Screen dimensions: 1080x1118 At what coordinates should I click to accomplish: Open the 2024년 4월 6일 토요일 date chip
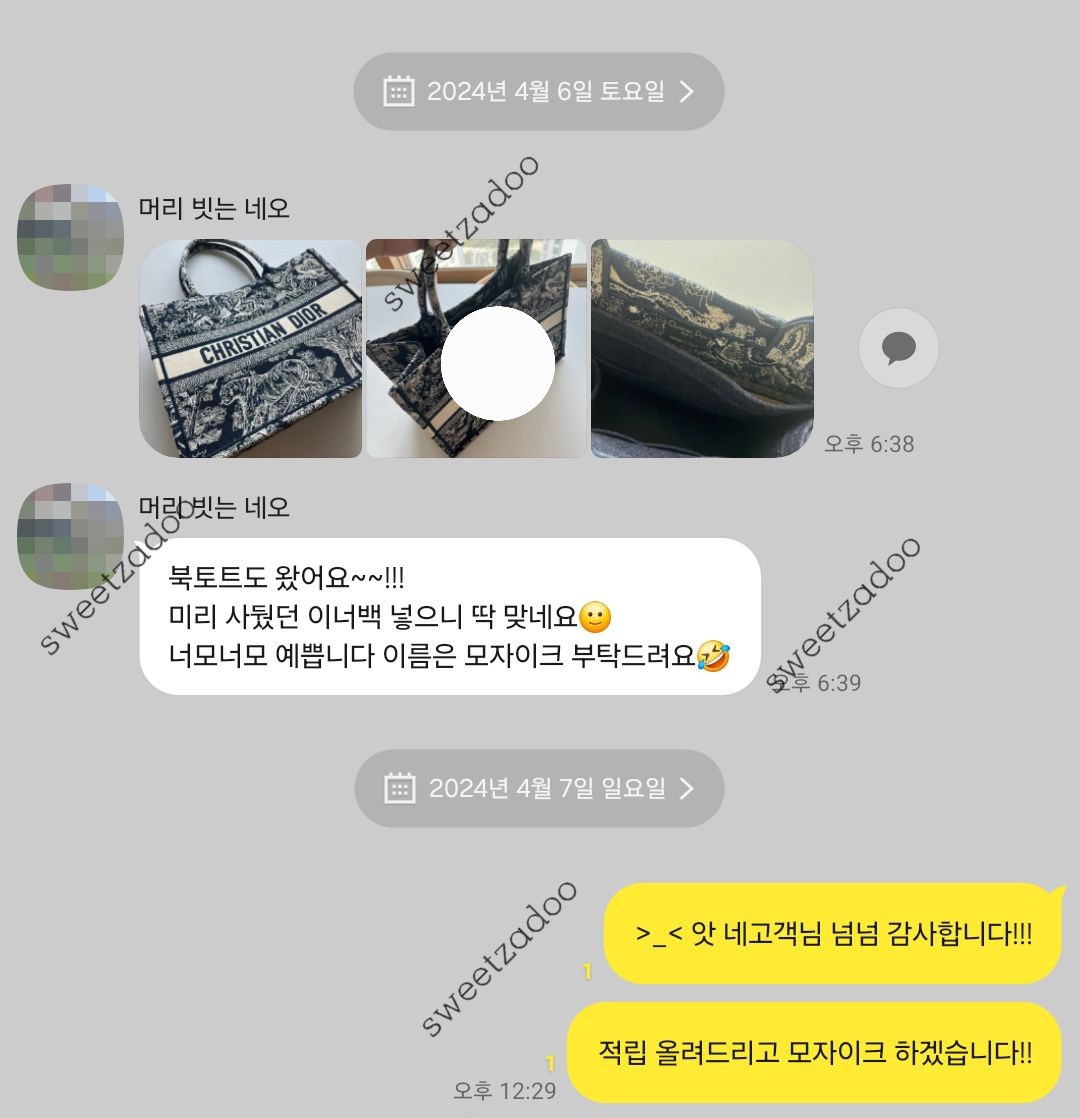pos(538,92)
